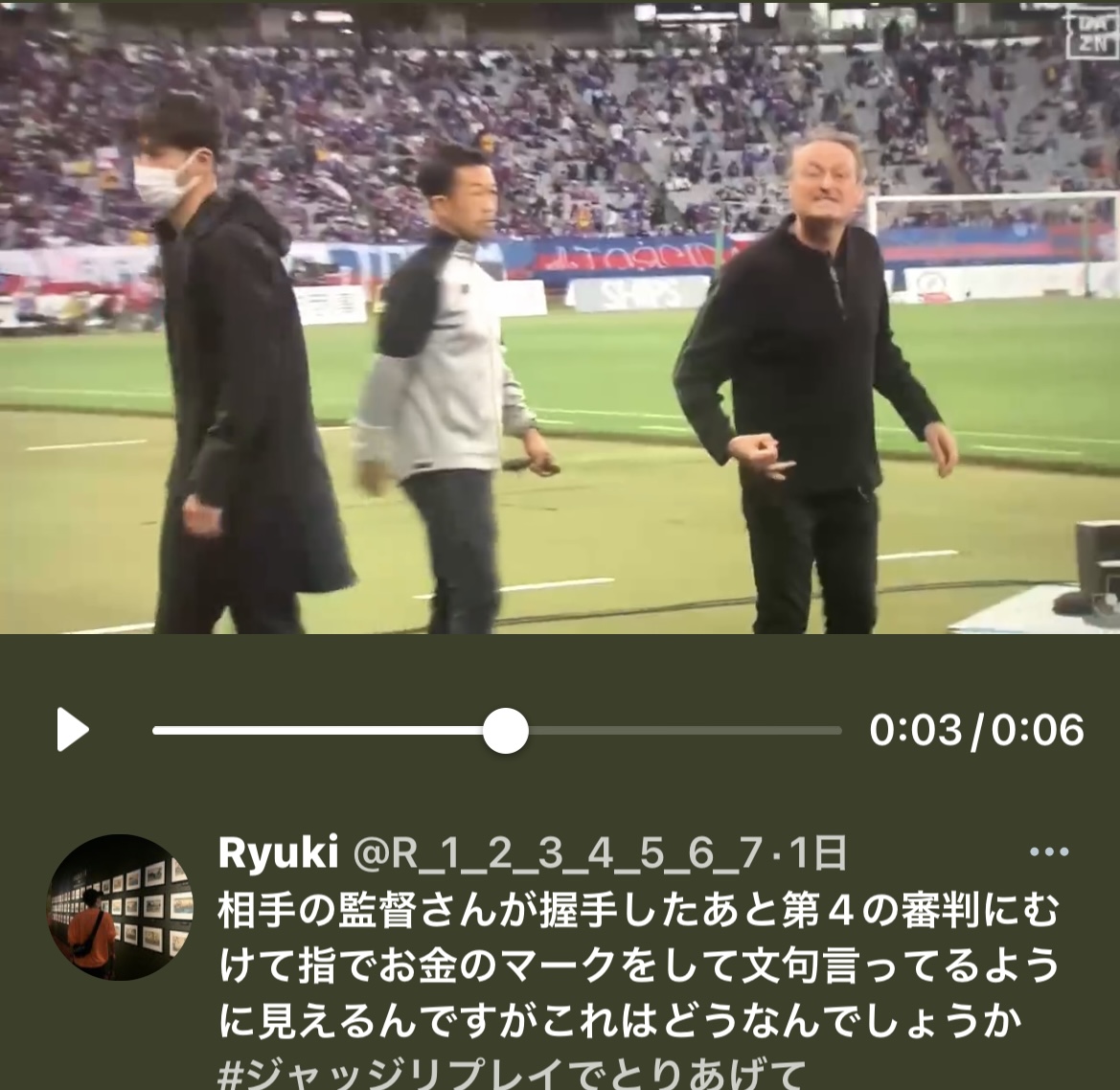Open the tweet's three-dot overflow menu

[x=1048, y=852]
